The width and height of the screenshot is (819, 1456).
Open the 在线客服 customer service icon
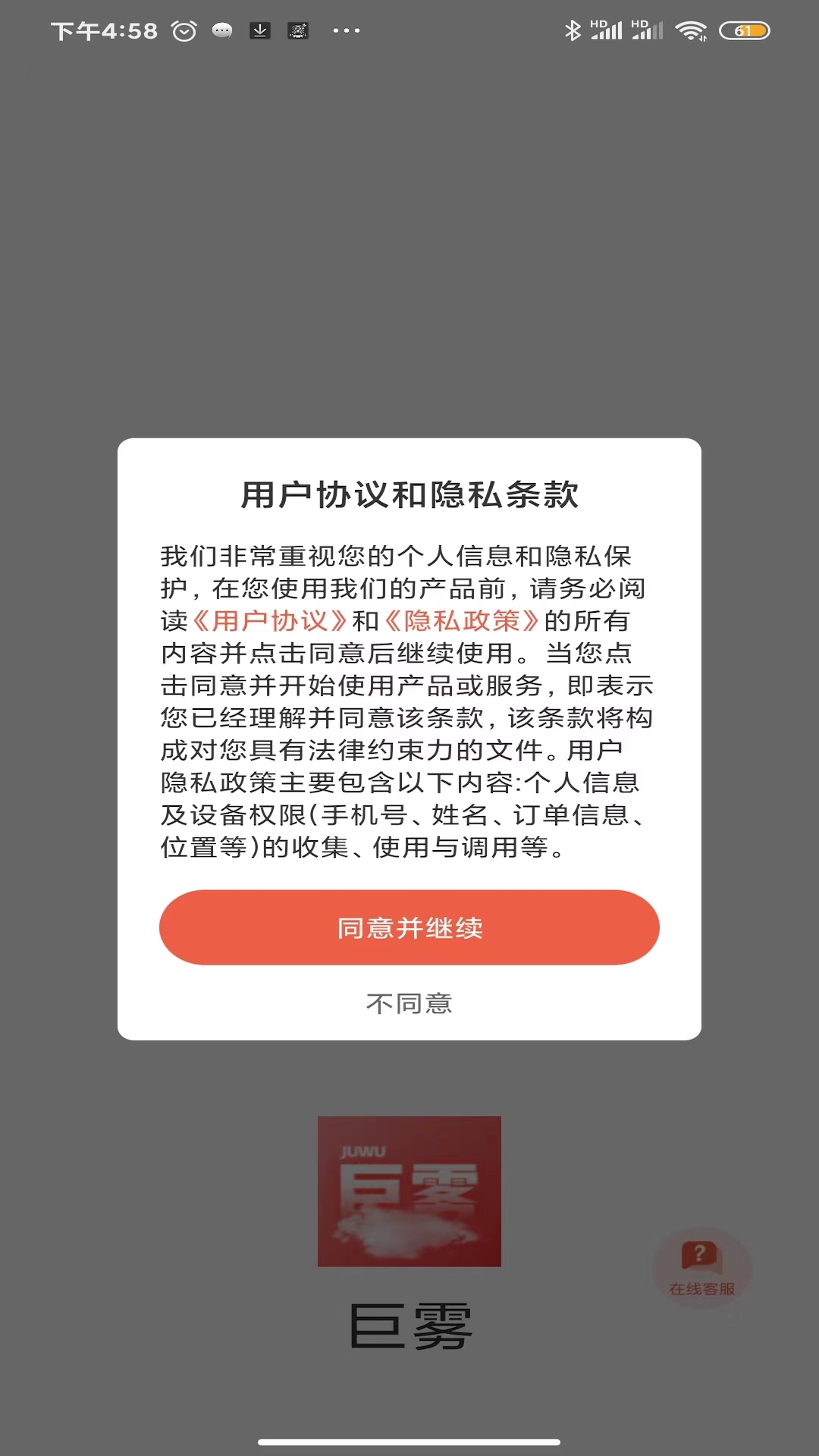click(x=701, y=1265)
